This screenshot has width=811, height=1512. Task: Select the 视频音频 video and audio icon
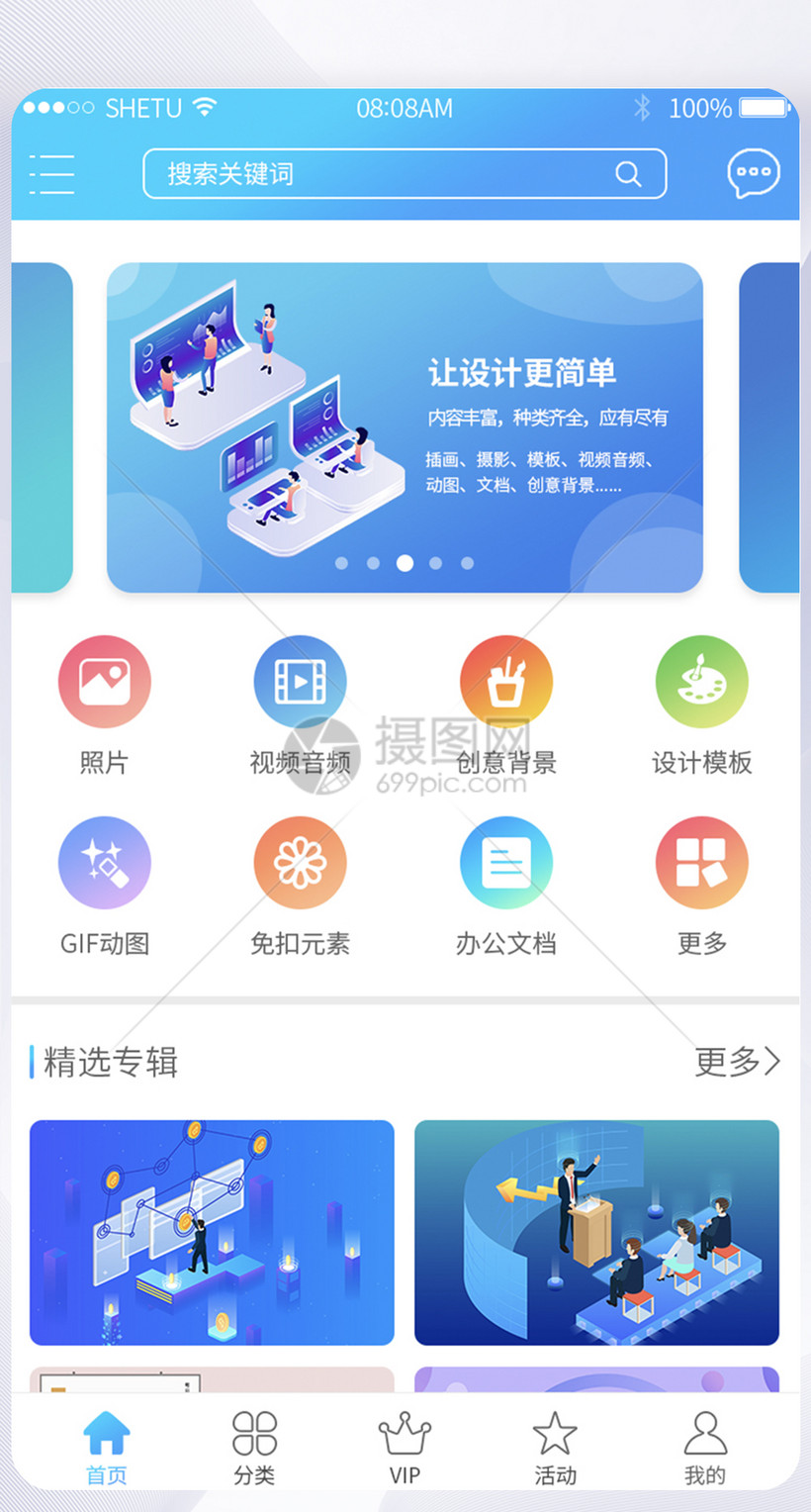pyautogui.click(x=301, y=680)
